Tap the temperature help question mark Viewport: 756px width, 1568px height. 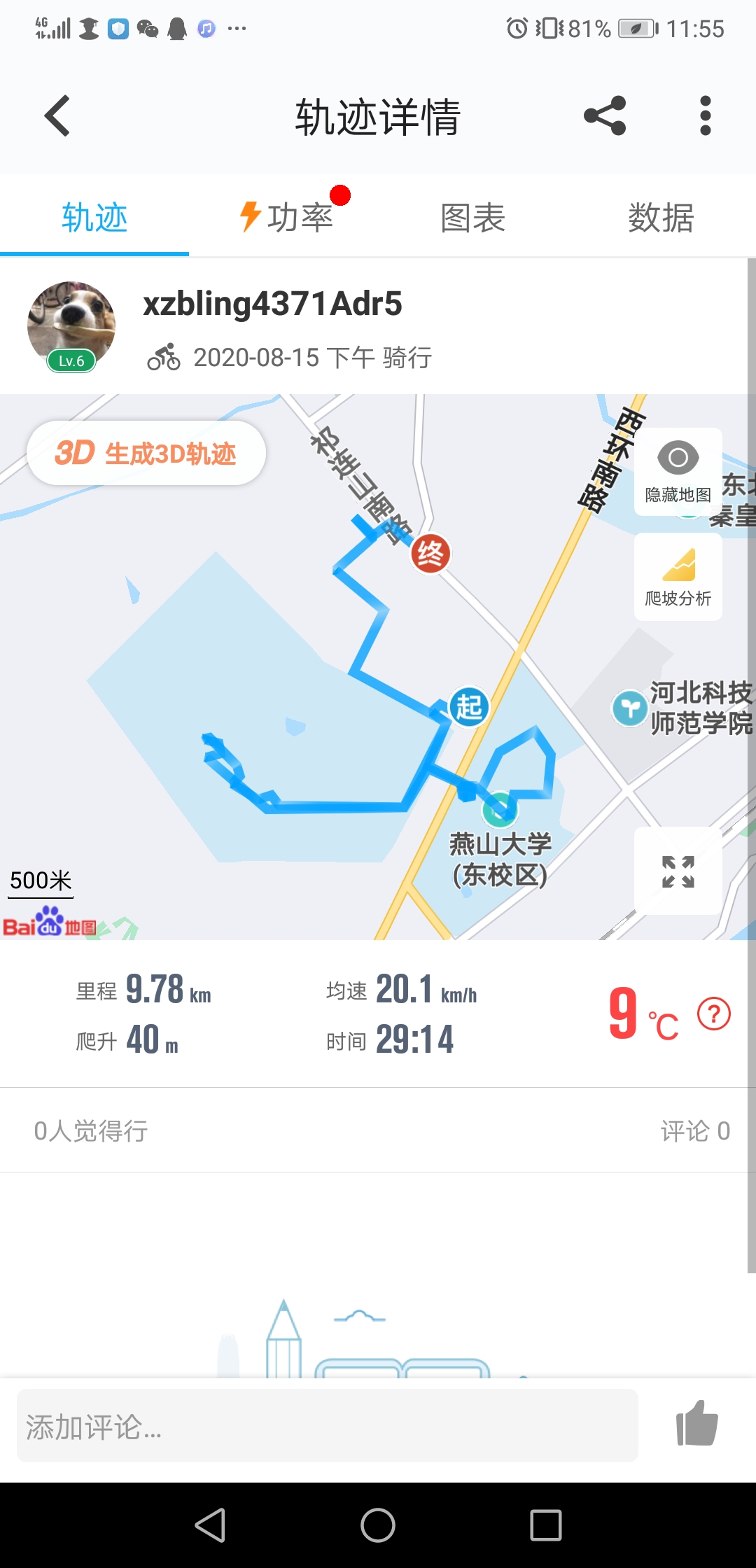pyautogui.click(x=714, y=1014)
